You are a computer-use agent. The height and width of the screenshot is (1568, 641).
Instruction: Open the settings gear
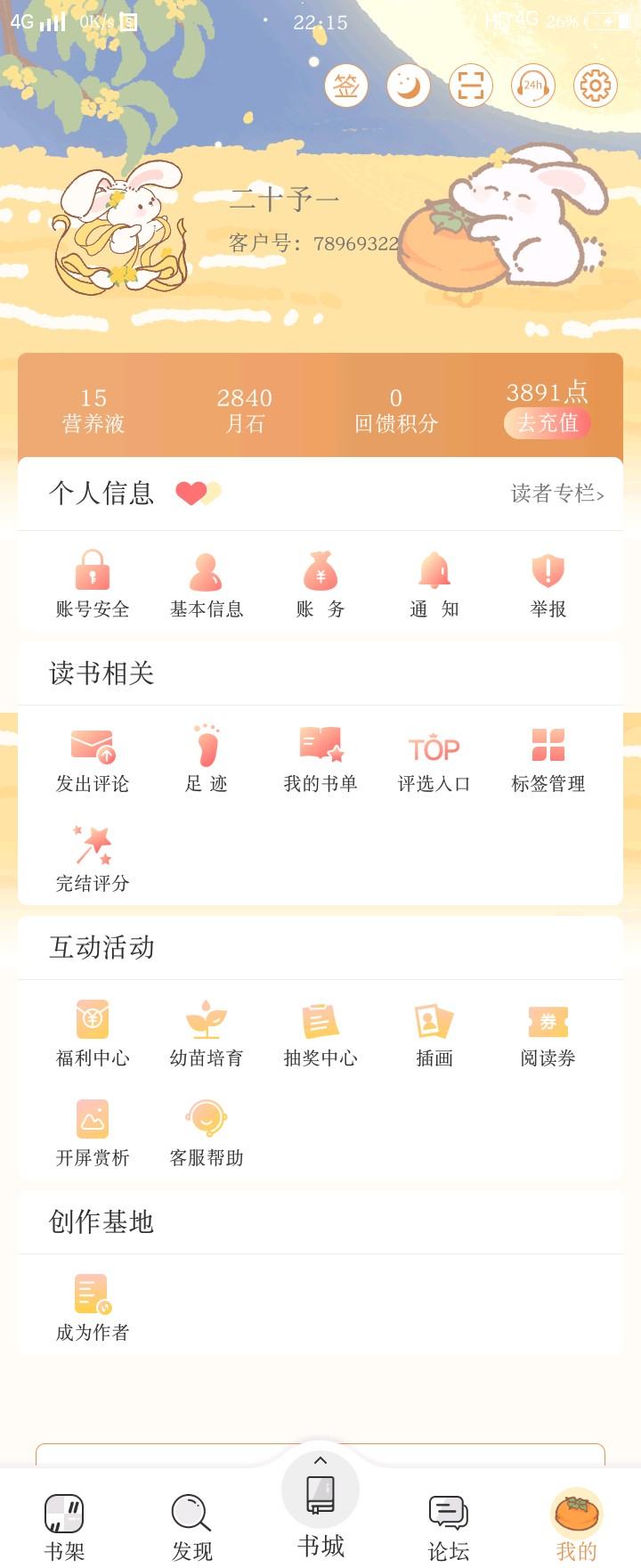click(596, 86)
